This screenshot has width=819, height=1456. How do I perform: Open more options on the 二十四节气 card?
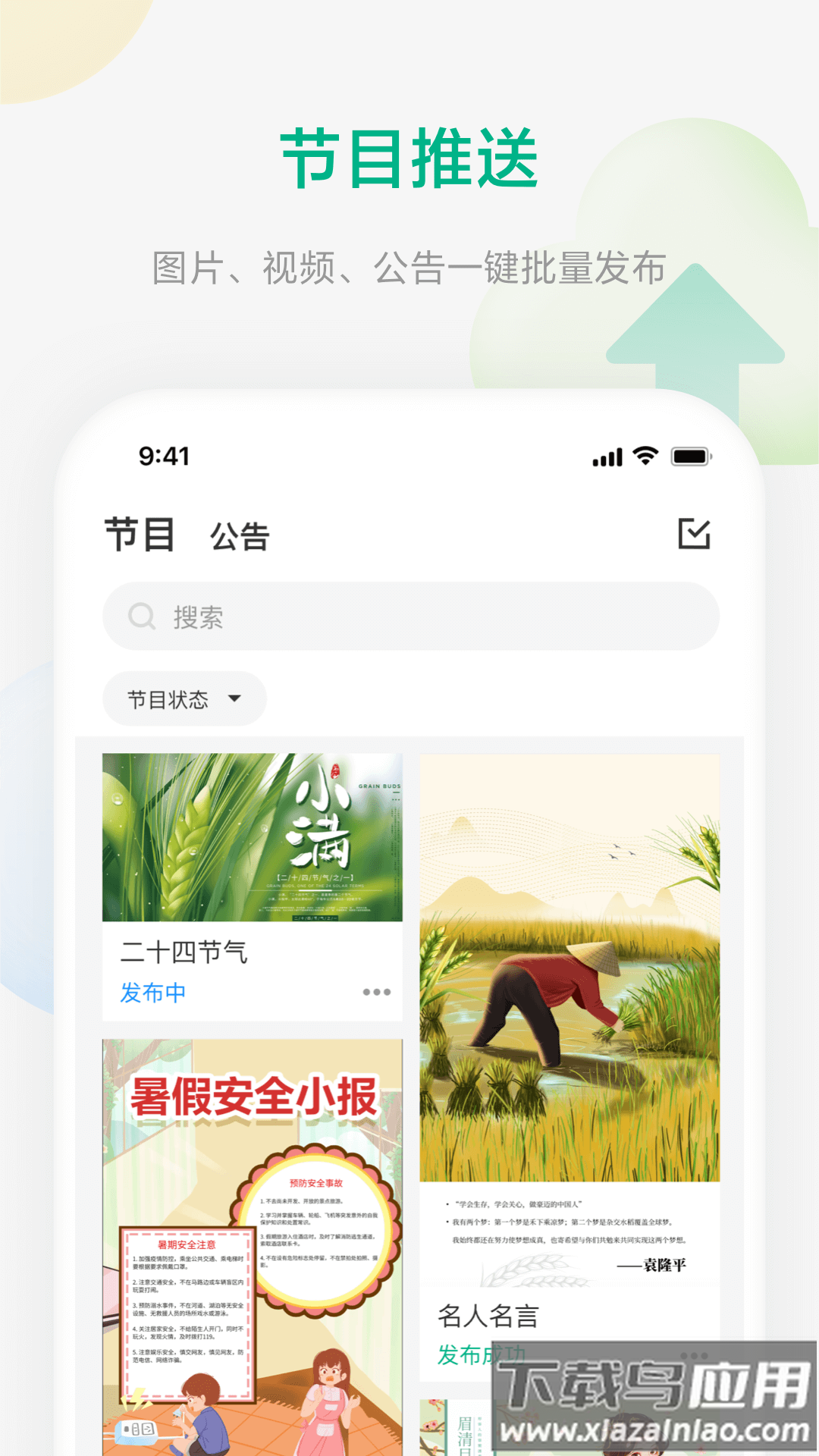pyautogui.click(x=376, y=990)
